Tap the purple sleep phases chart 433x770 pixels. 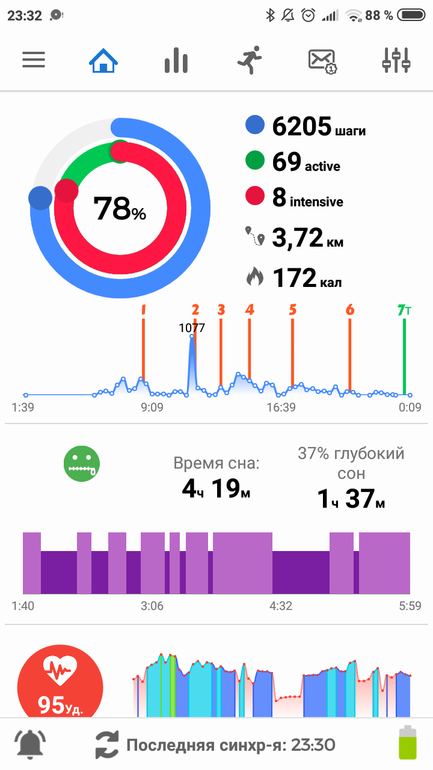tap(216, 563)
